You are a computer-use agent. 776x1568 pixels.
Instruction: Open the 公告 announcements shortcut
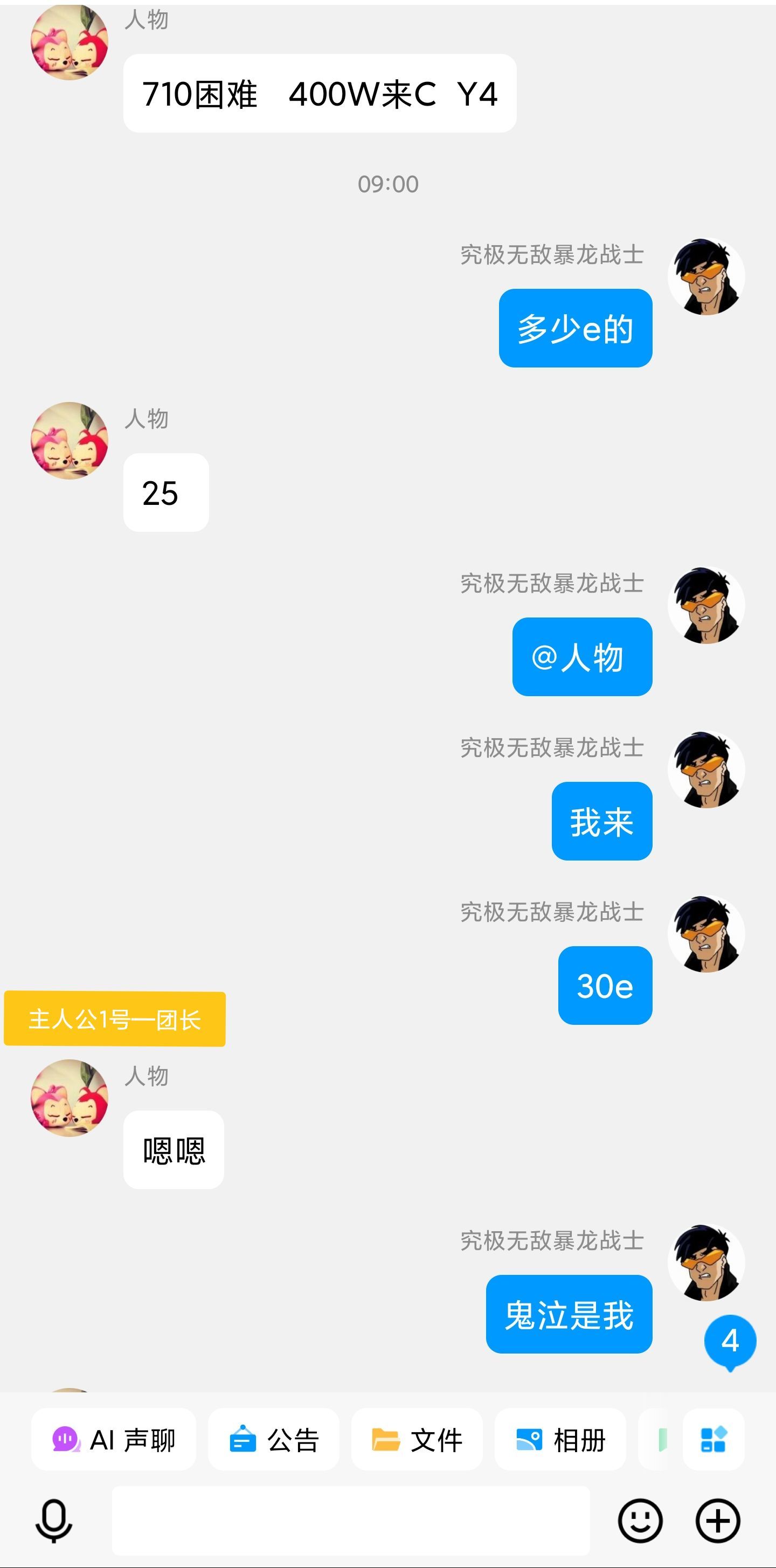(x=274, y=1440)
